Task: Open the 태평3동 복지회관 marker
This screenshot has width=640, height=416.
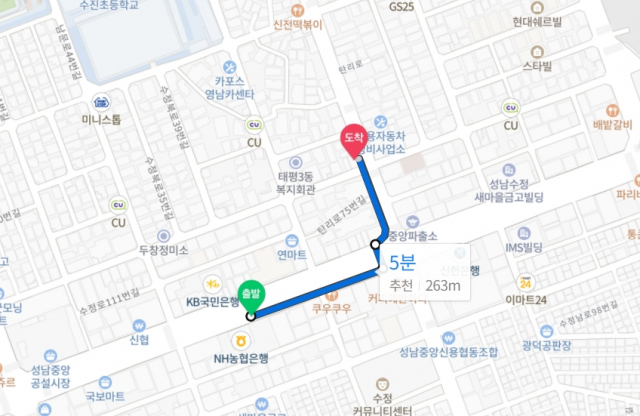Action: (296, 162)
